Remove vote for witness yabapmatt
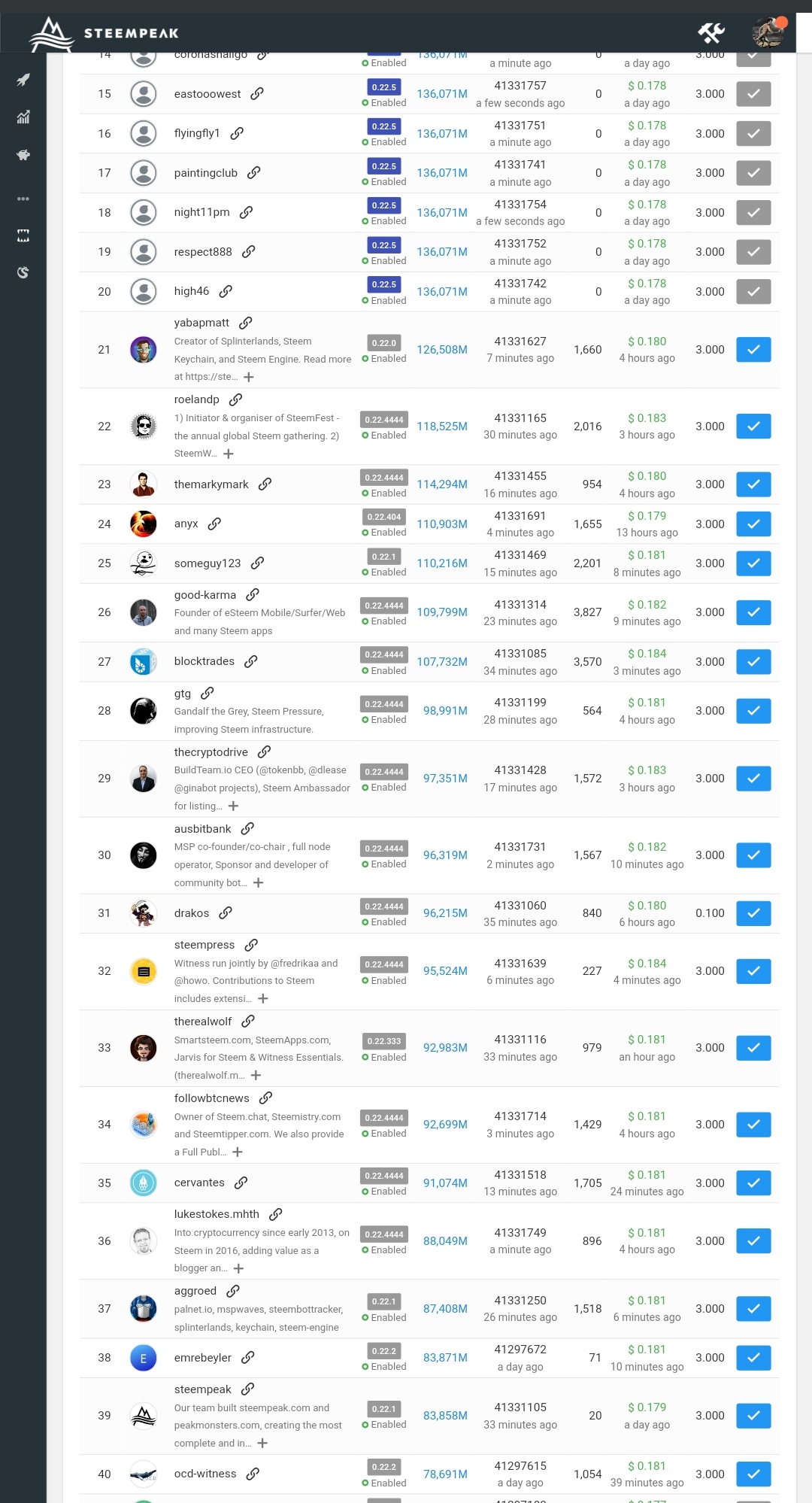Image resolution: width=812 pixels, height=1503 pixels. point(753,350)
